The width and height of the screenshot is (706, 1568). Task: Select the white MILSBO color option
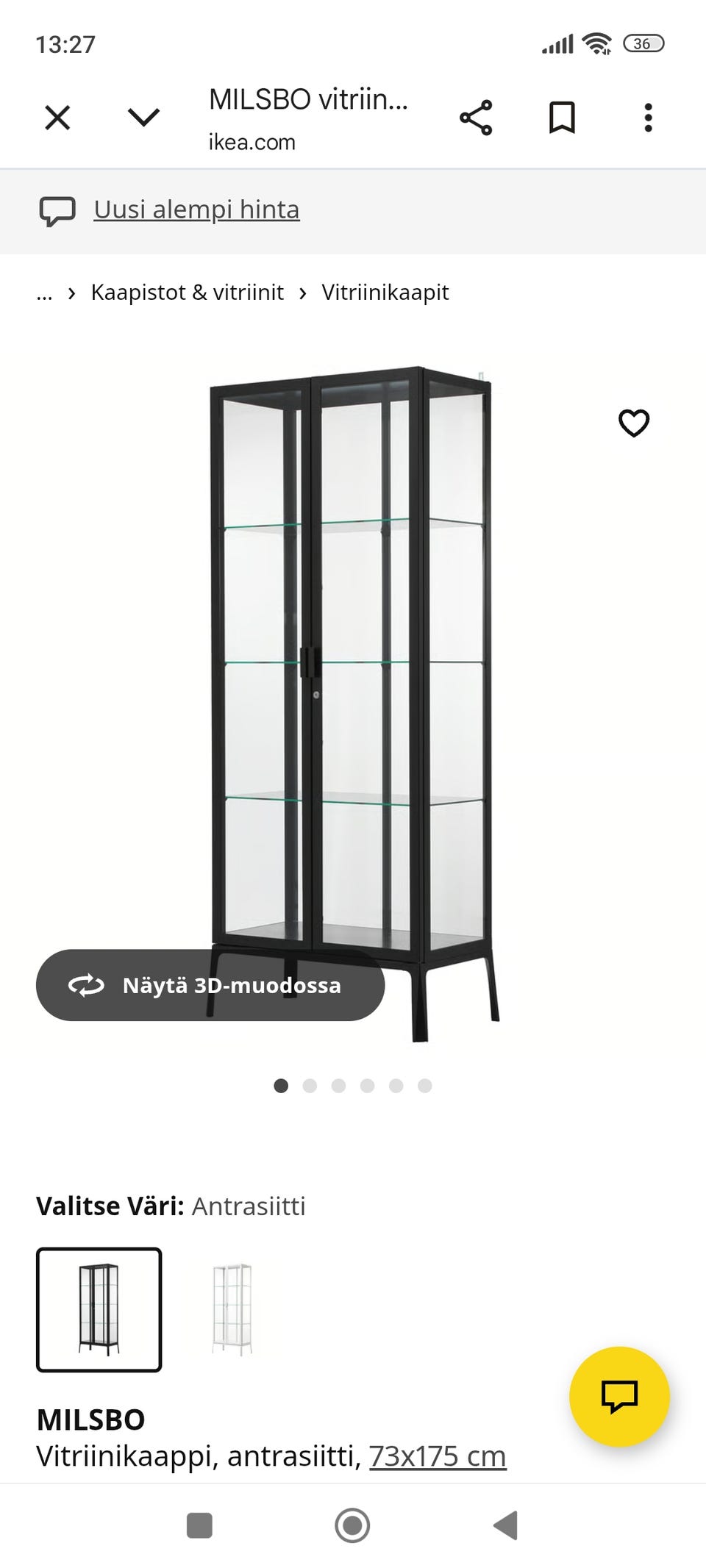[232, 1309]
